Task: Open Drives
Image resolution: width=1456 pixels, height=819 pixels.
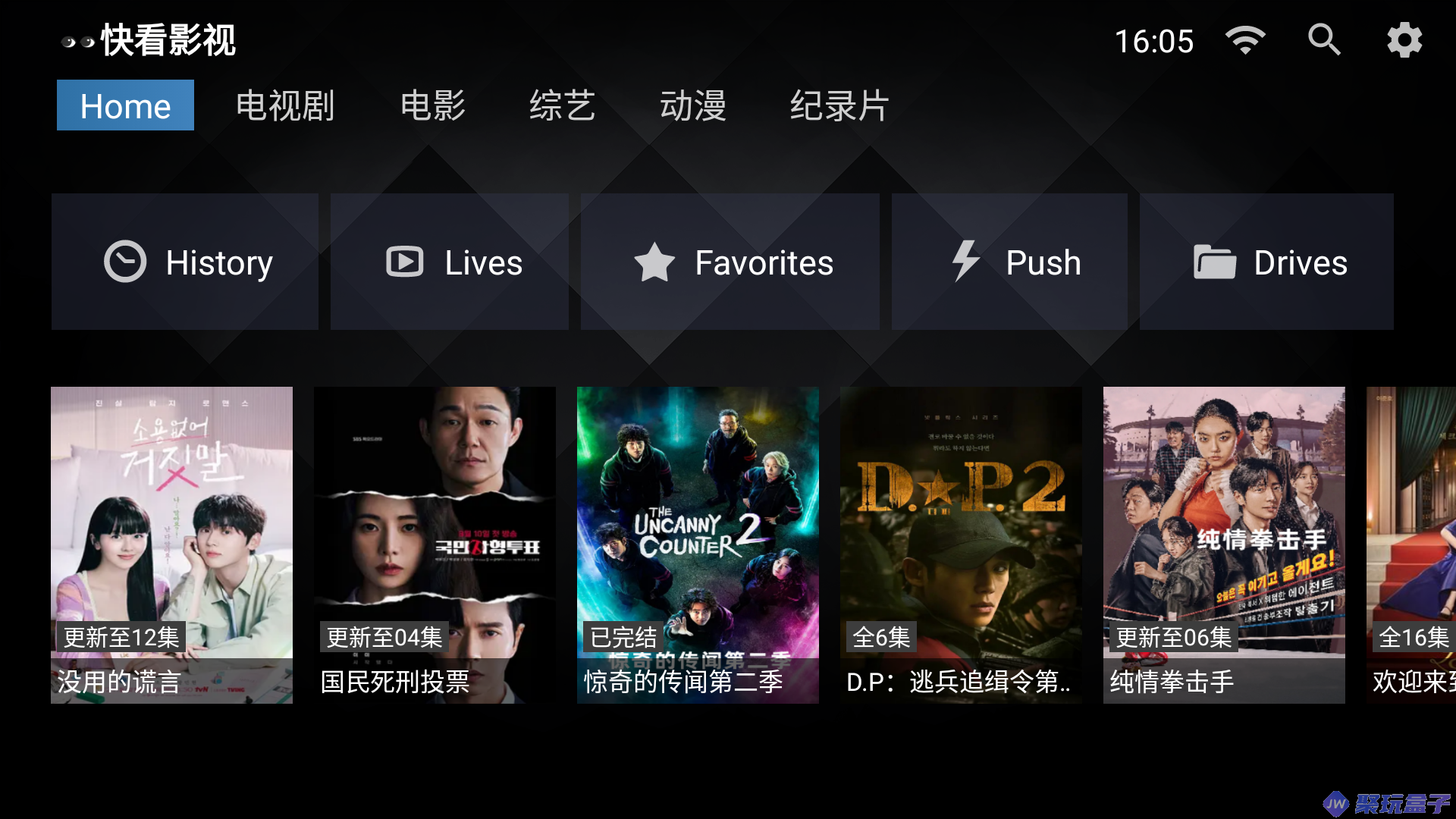Action: point(1266,262)
